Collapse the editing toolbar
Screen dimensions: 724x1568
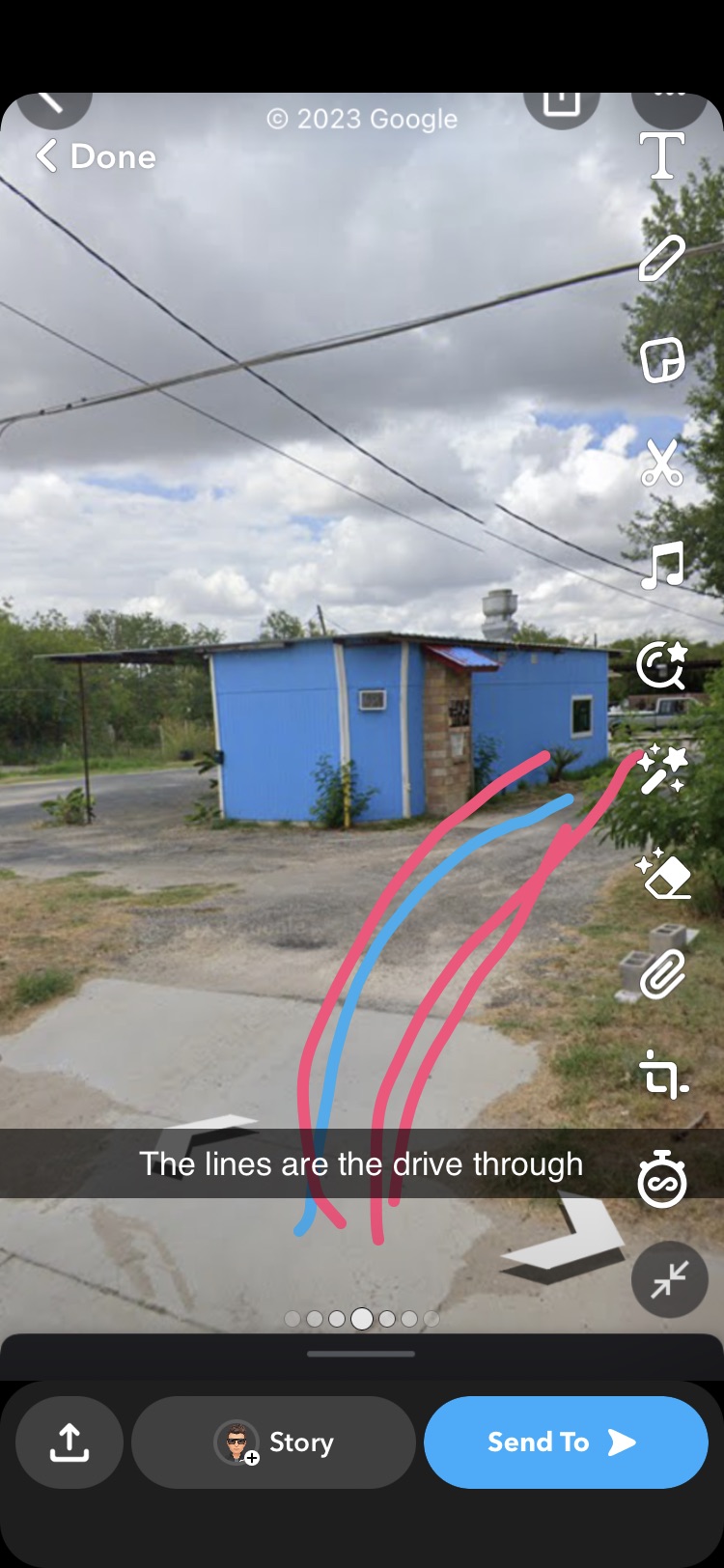click(669, 1279)
